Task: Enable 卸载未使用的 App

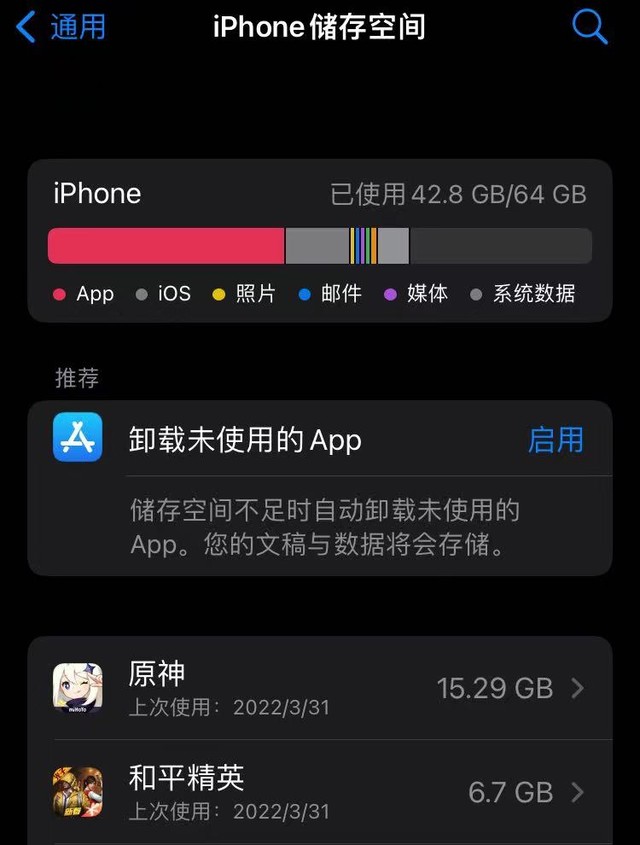Action: click(x=555, y=440)
